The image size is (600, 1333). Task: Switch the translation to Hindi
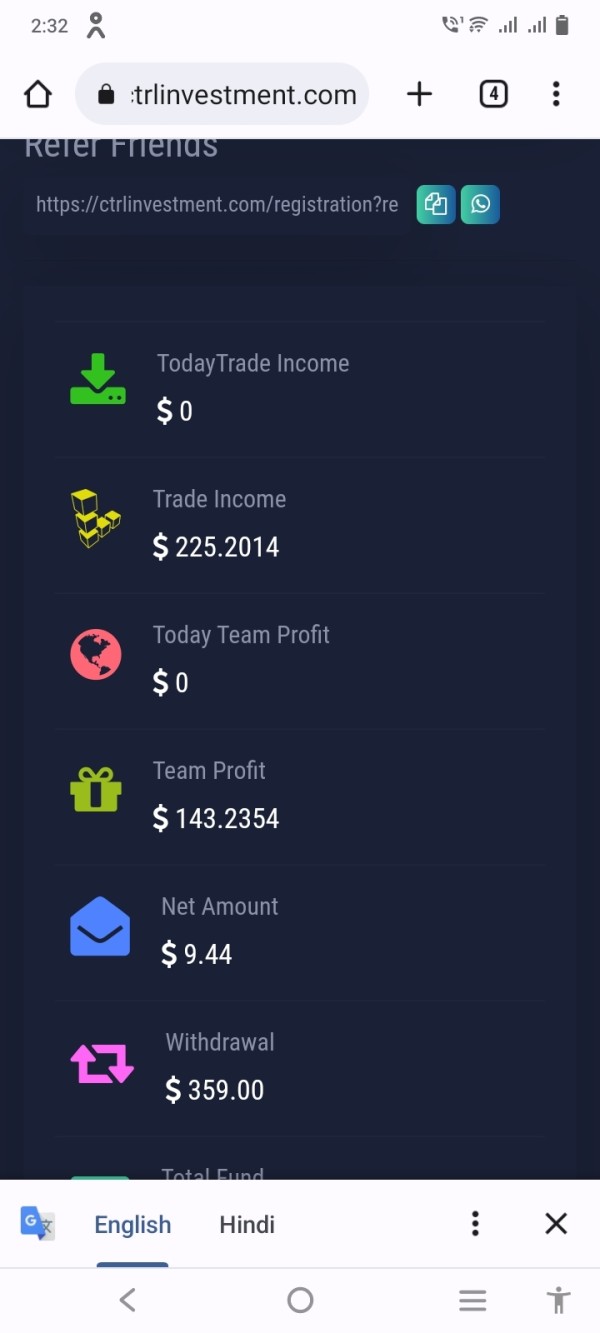click(x=247, y=1224)
